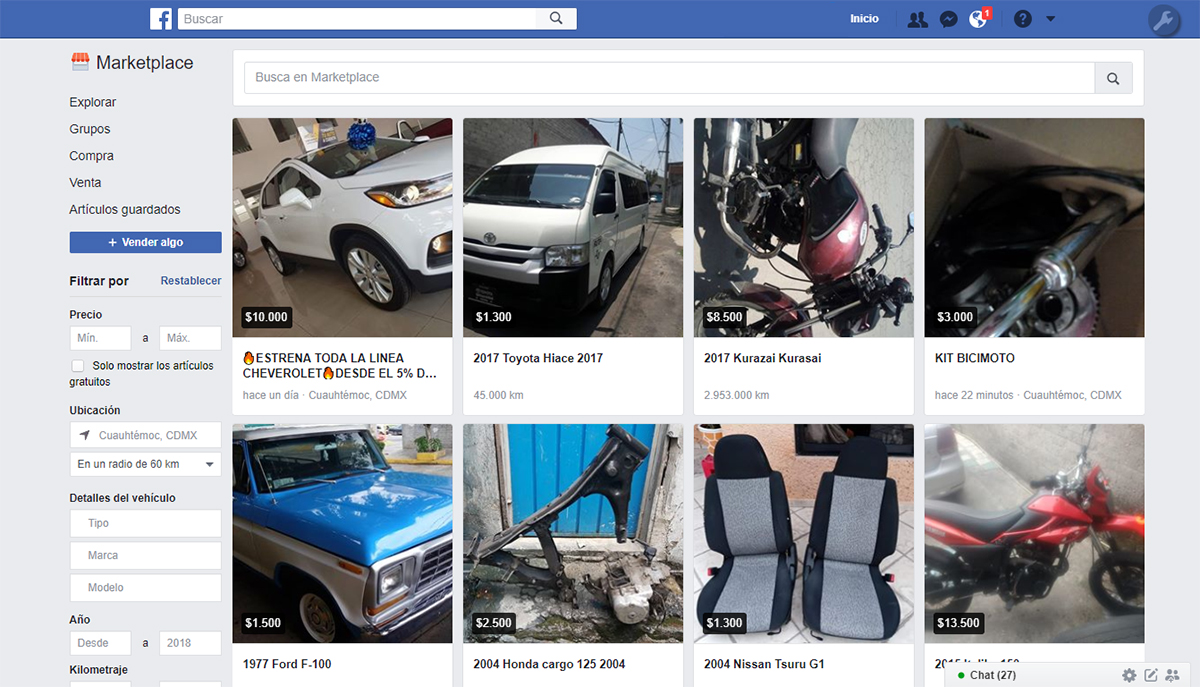This screenshot has width=1200, height=687.
Task: Open the friend requests icon
Action: click(x=917, y=19)
